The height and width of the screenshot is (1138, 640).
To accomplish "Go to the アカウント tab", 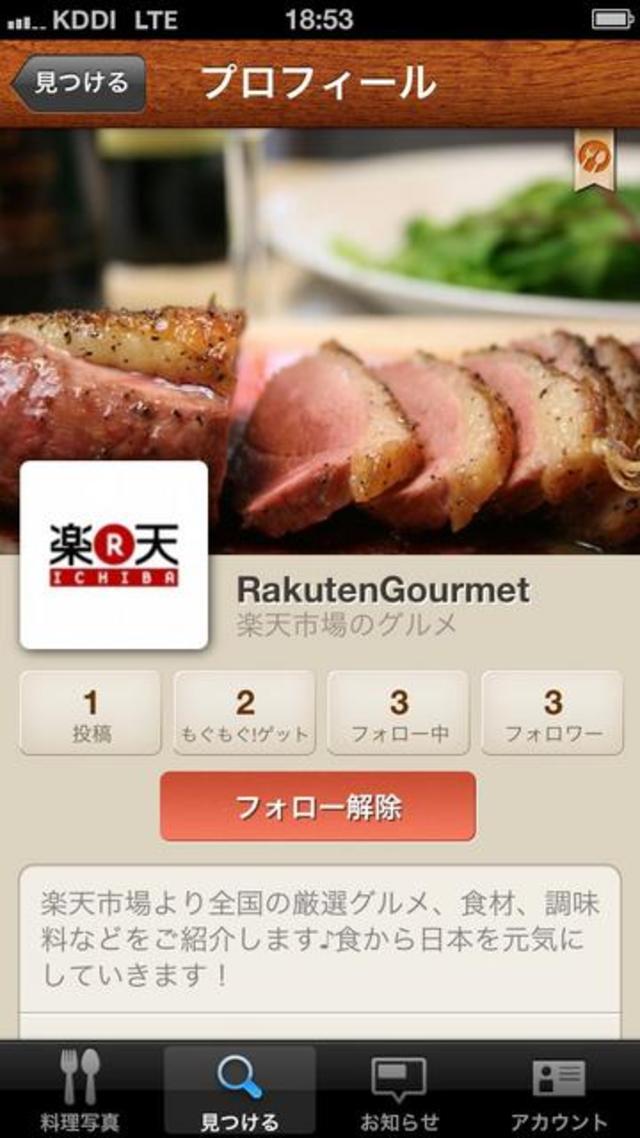I will point(559,1090).
